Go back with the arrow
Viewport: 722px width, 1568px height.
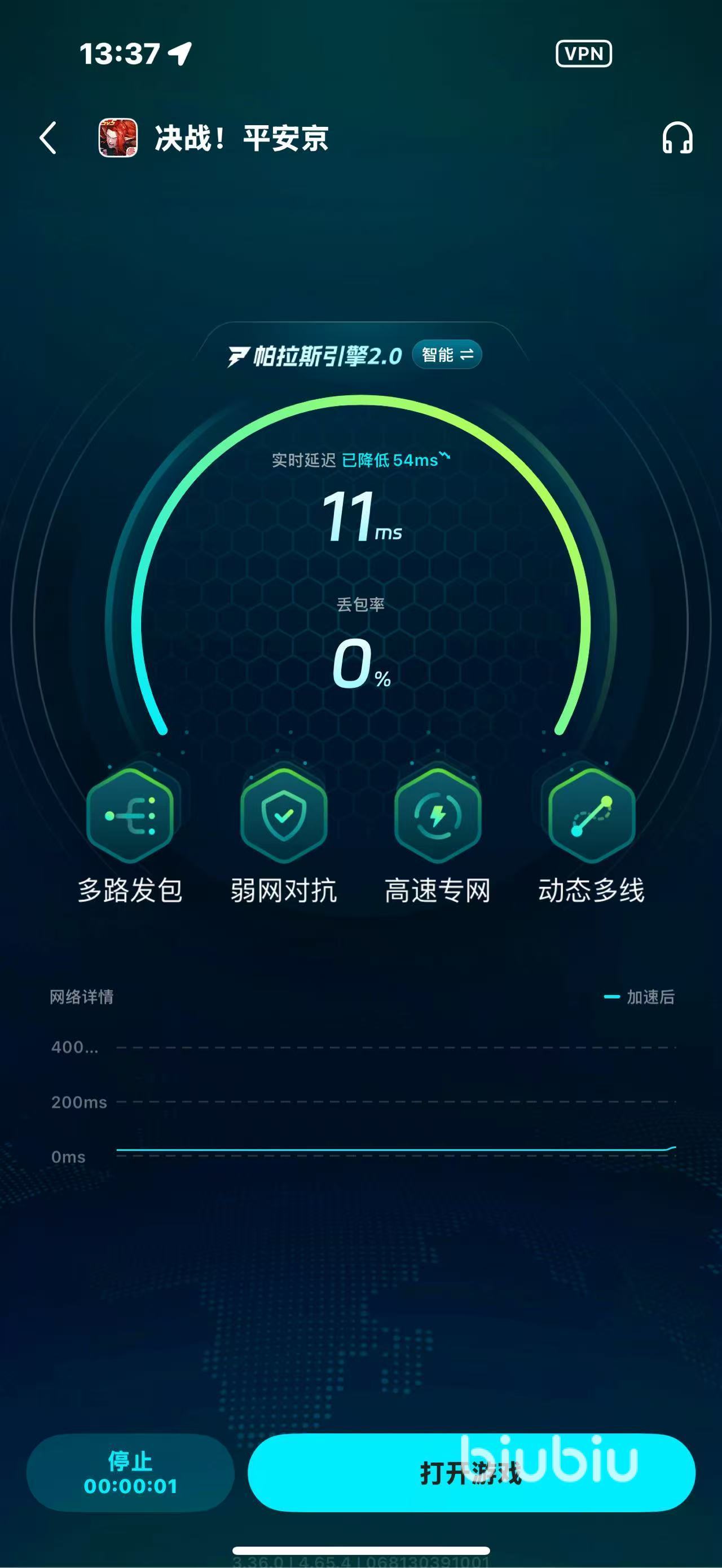[x=48, y=138]
